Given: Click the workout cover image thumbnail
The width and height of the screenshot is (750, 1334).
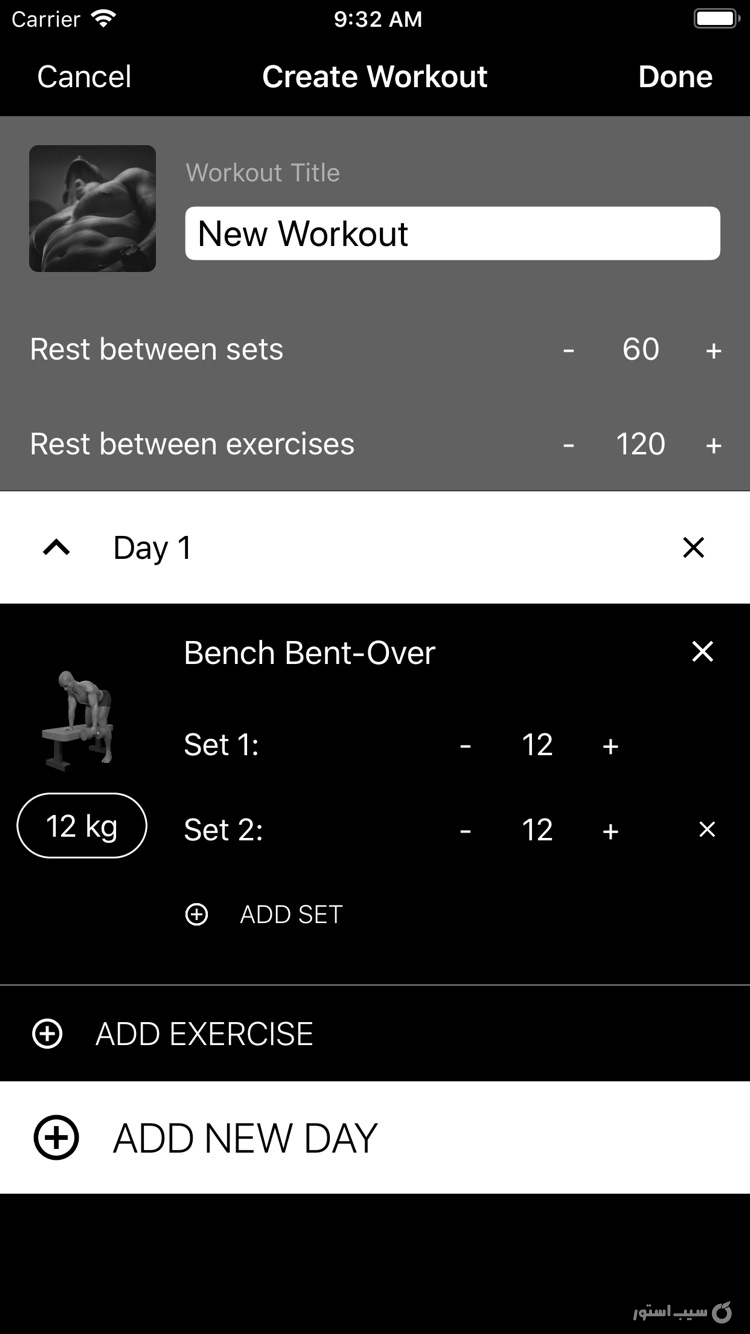Looking at the screenshot, I should tap(92, 208).
